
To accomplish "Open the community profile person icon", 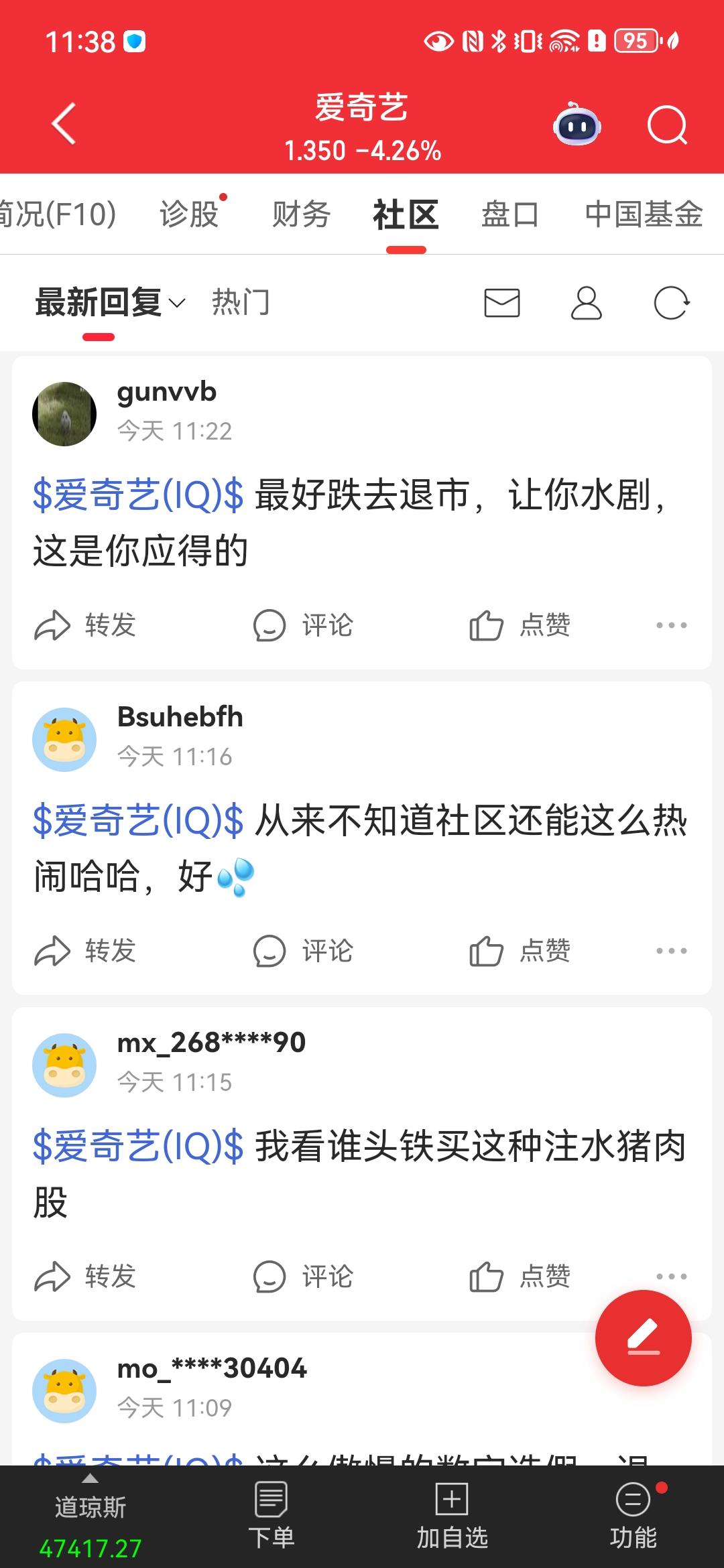I will pyautogui.click(x=587, y=303).
